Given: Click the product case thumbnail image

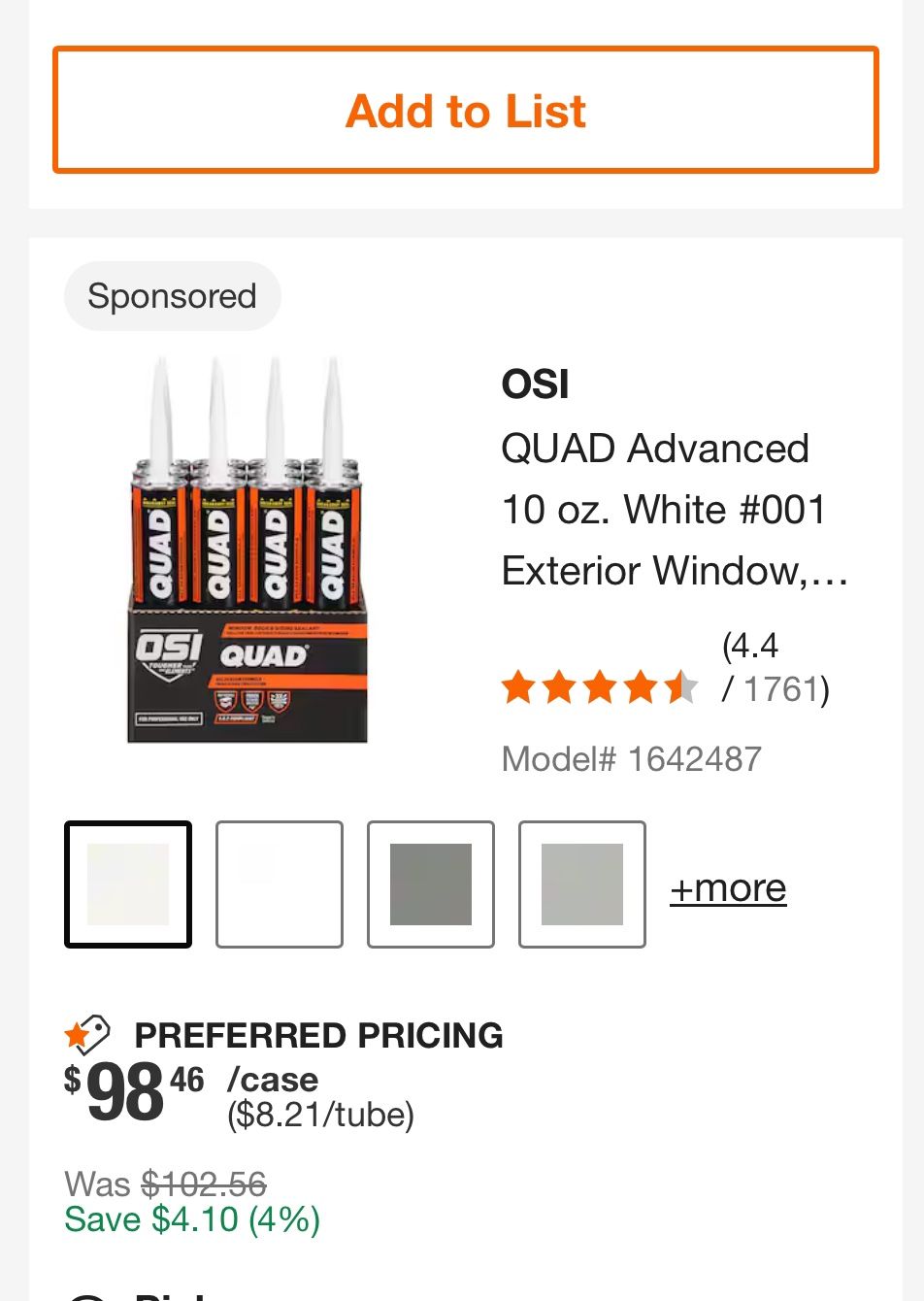Looking at the screenshot, I should pos(247,549).
